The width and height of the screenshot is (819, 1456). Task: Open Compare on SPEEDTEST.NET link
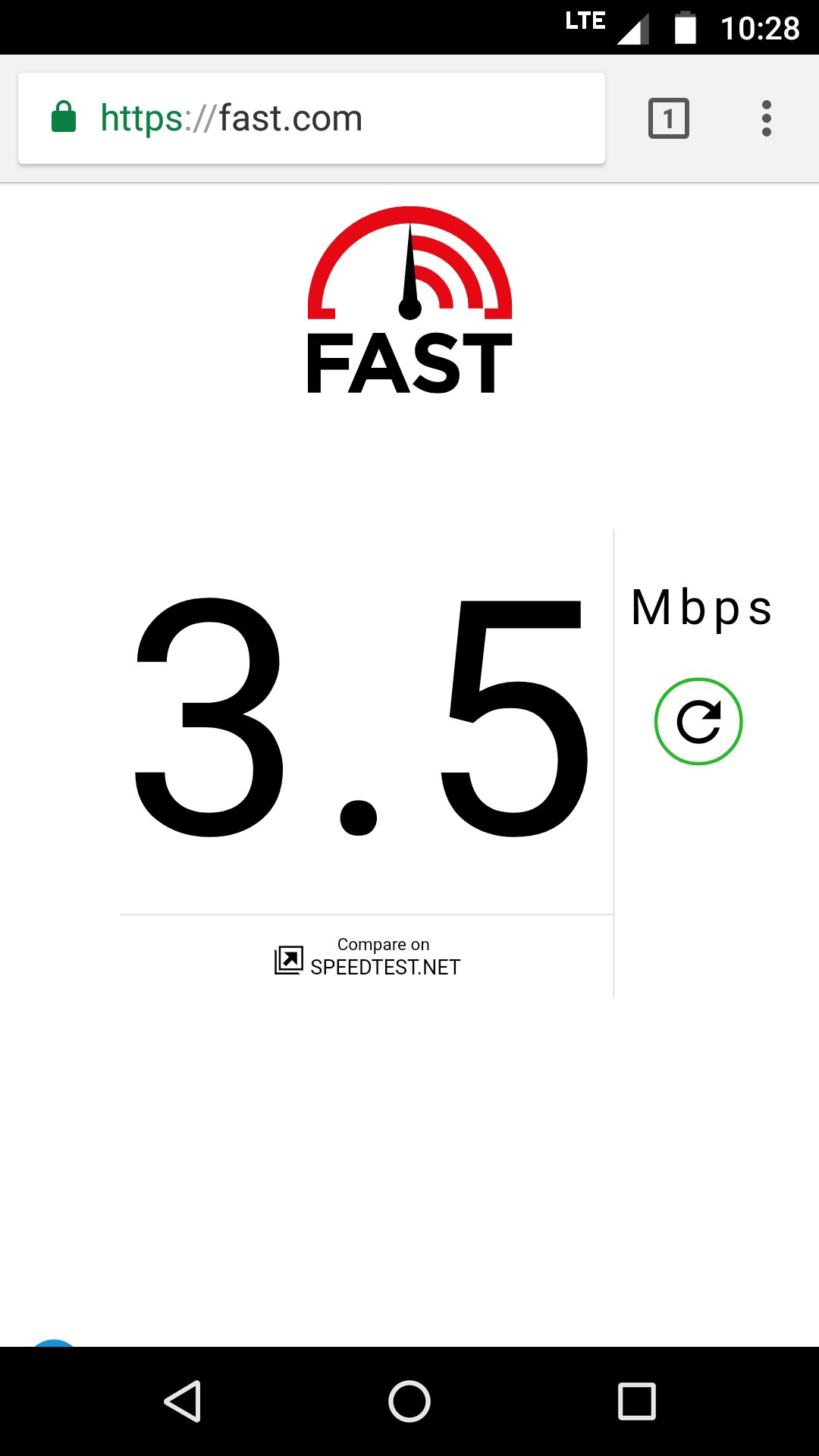click(x=368, y=957)
